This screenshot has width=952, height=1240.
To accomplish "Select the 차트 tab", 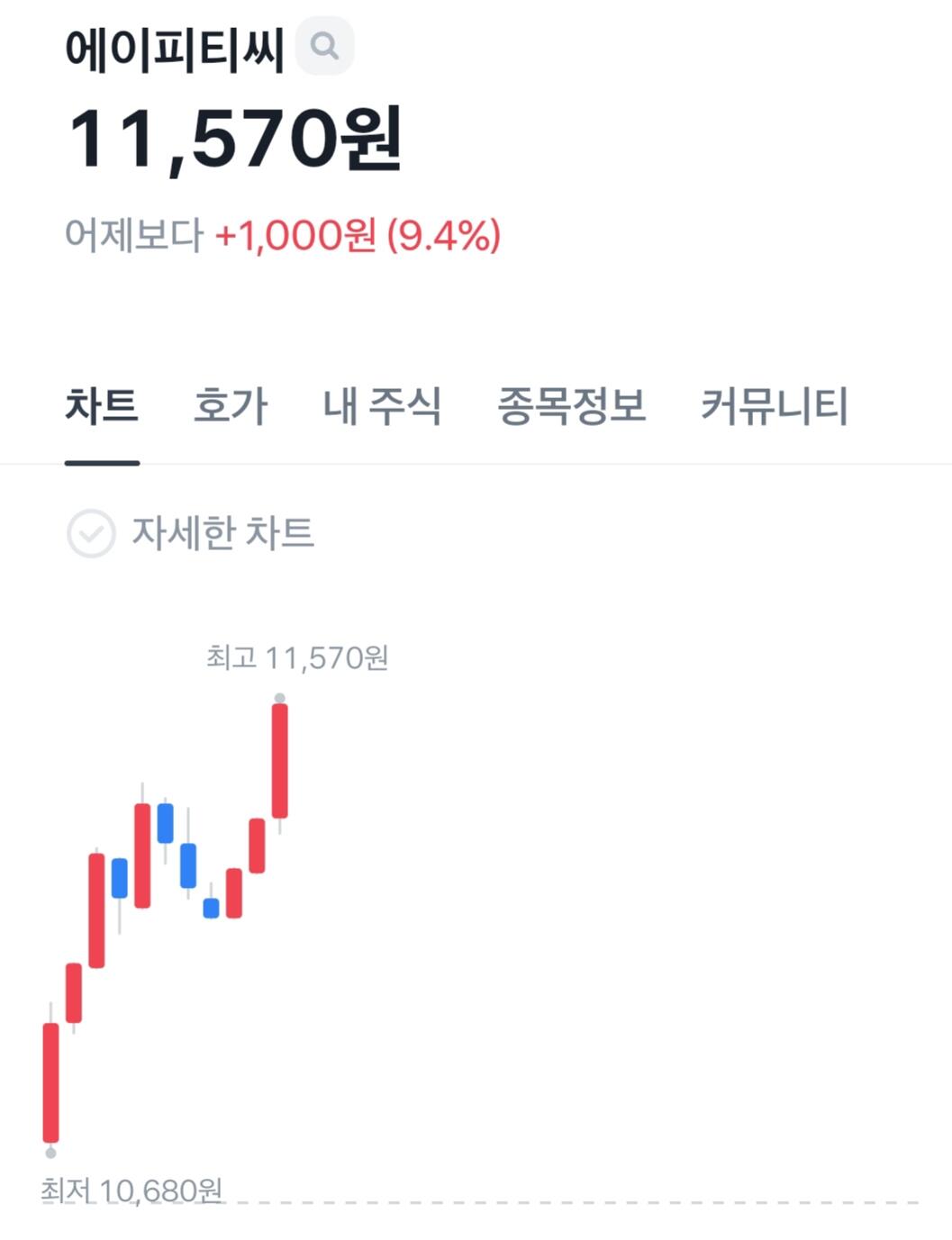I will pyautogui.click(x=102, y=406).
